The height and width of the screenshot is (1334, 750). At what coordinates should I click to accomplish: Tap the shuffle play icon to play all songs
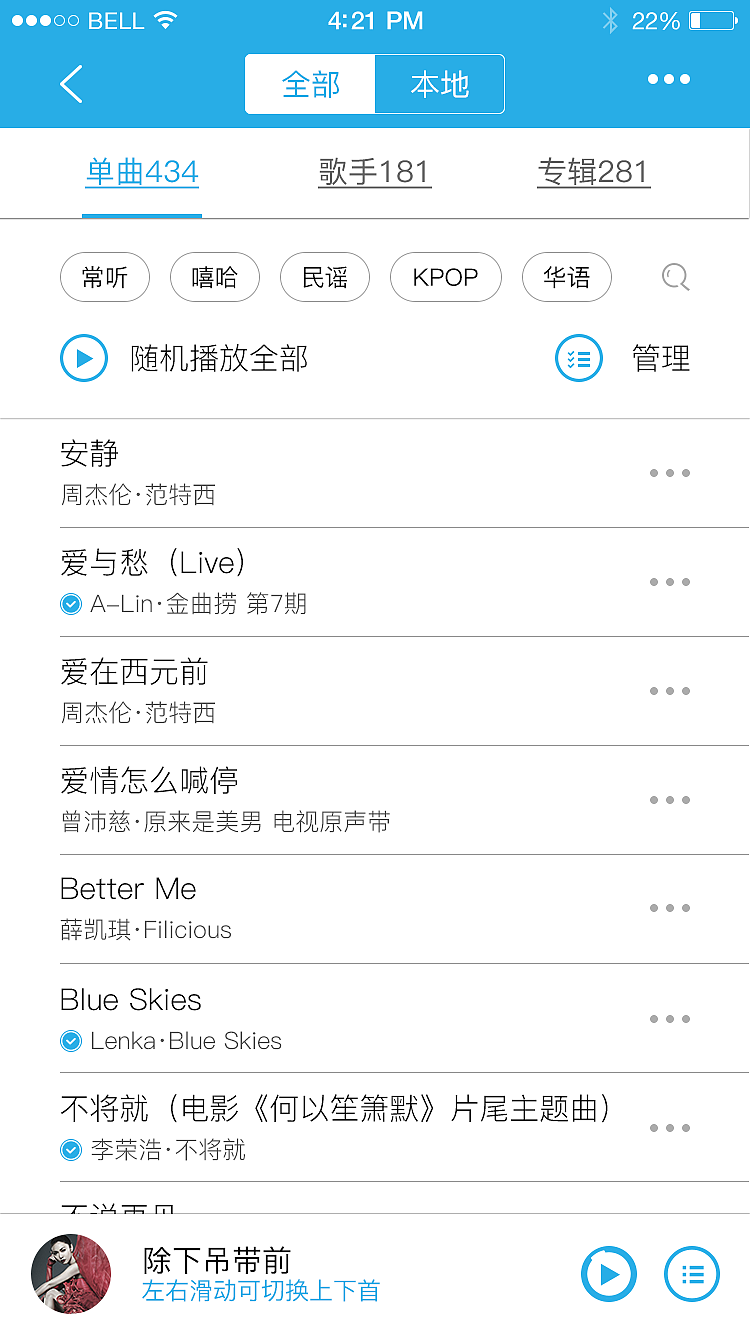[x=84, y=358]
